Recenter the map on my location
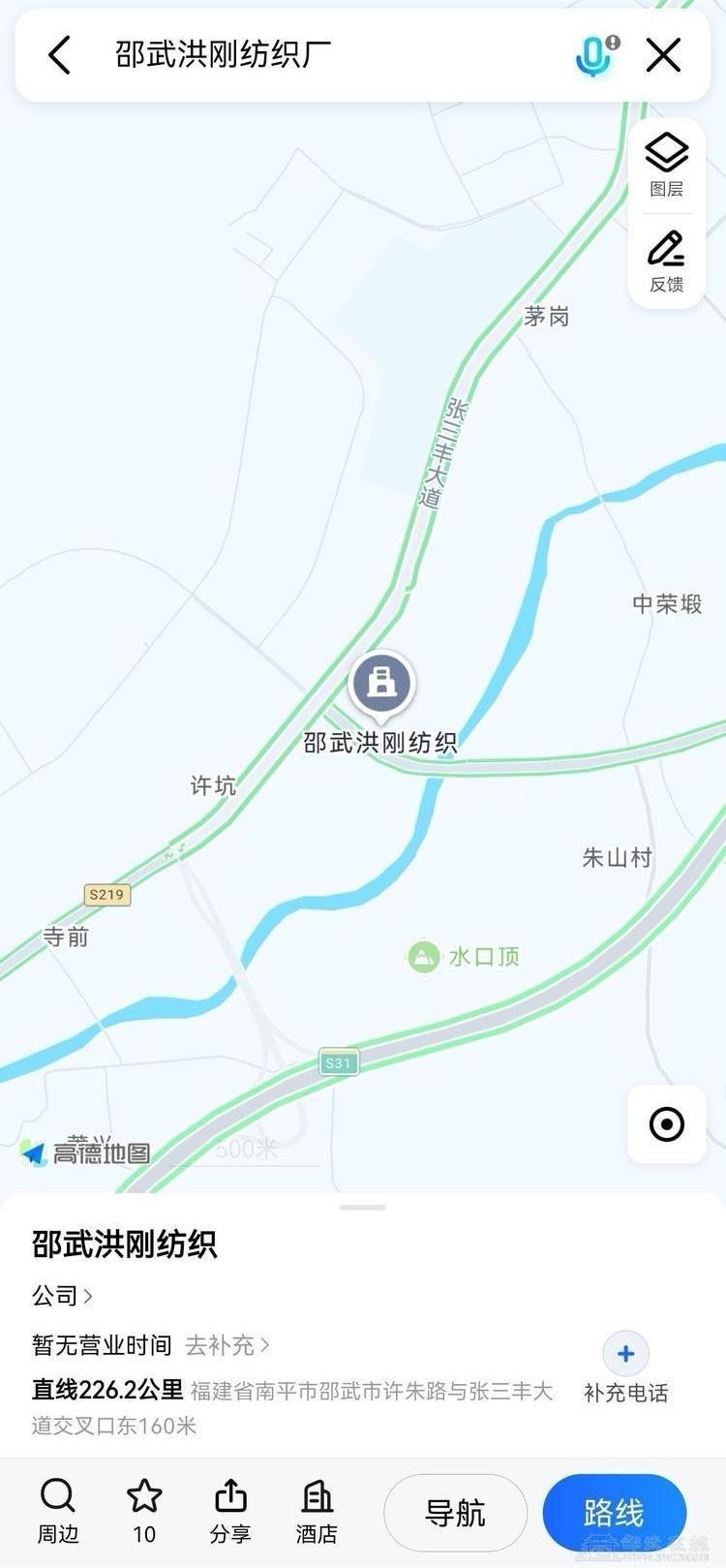The height and width of the screenshot is (1568, 726). pos(666,1124)
